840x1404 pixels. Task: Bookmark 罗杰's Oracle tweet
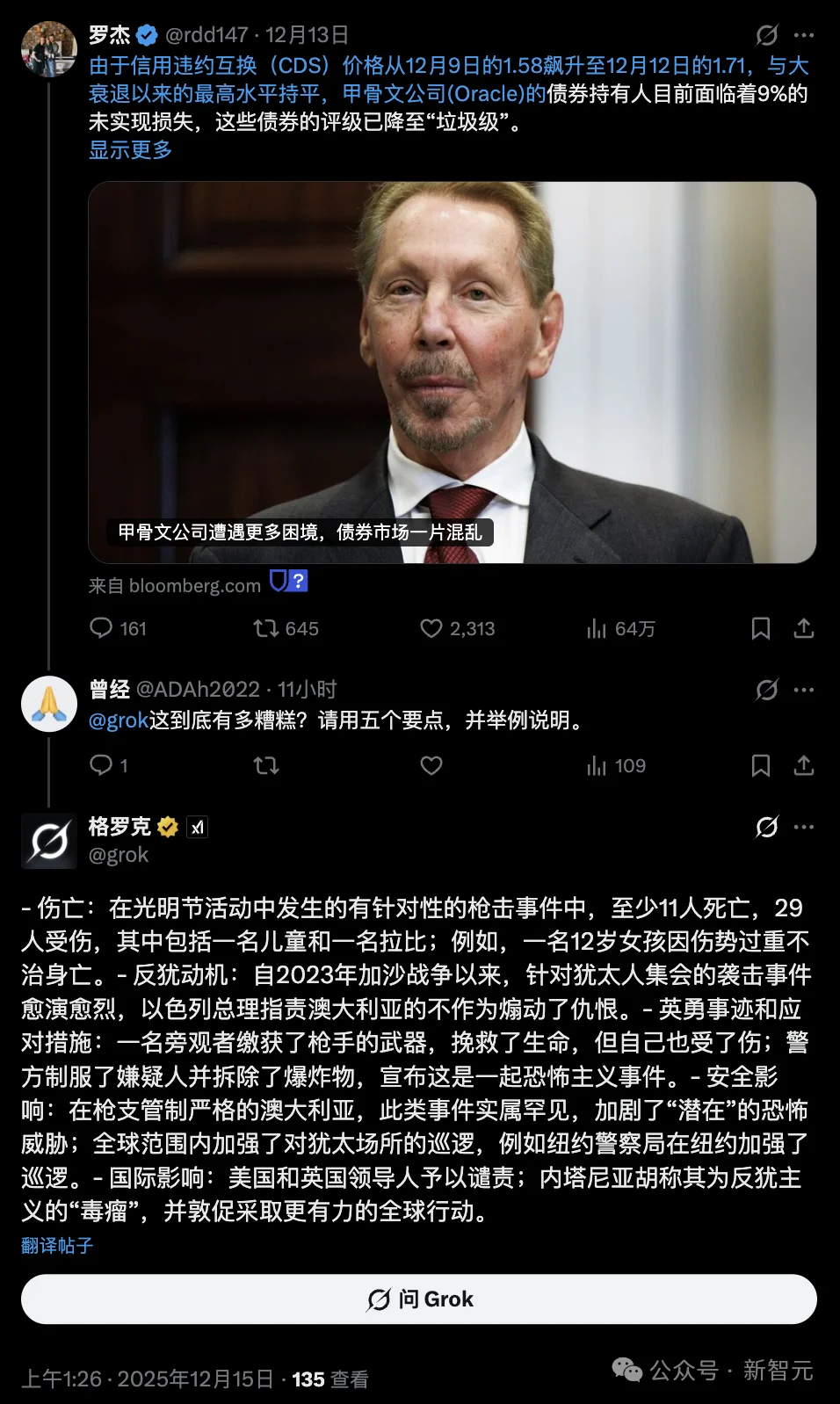[763, 628]
